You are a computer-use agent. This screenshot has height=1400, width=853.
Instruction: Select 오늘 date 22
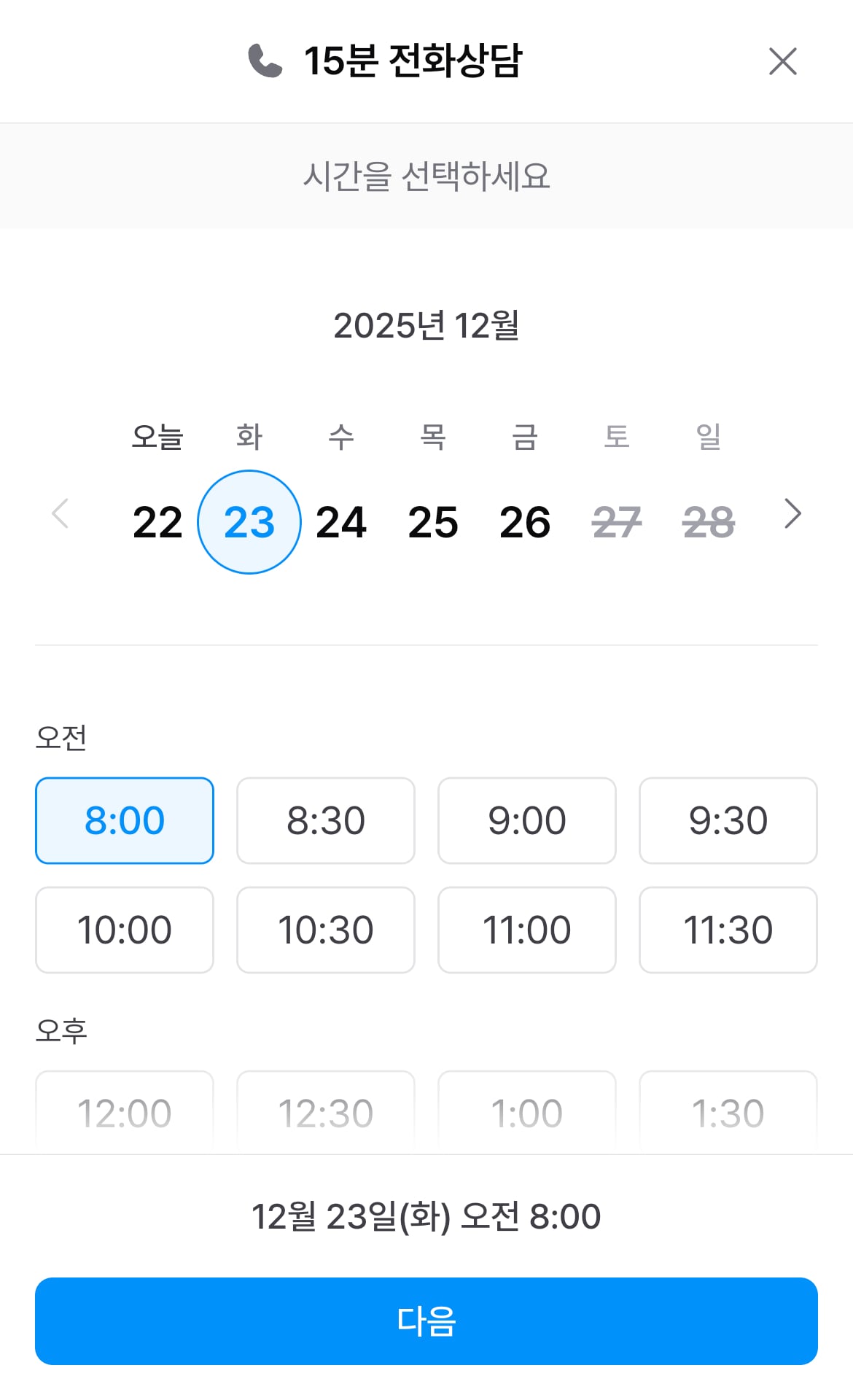tap(158, 521)
